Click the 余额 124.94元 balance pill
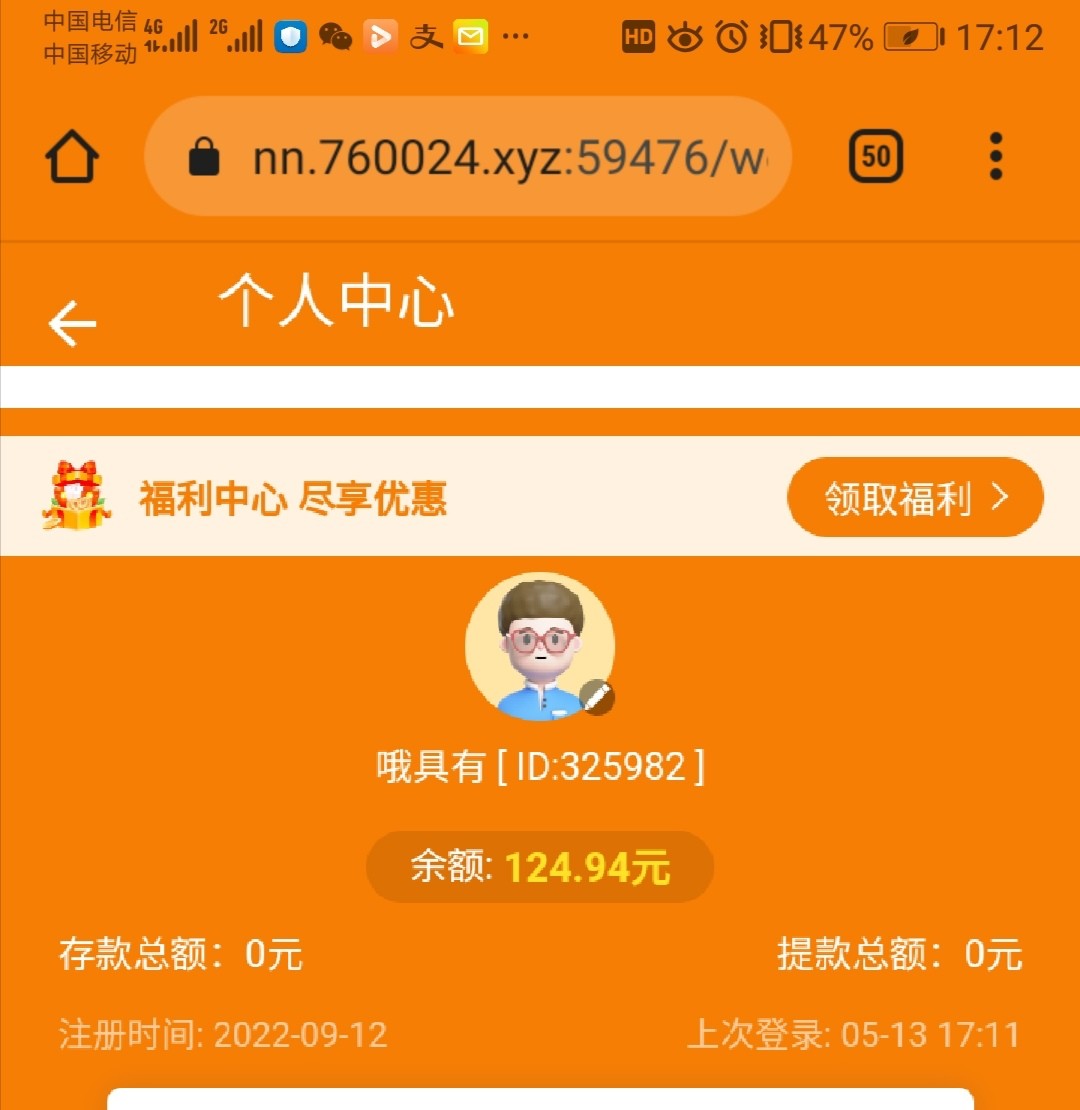Image resolution: width=1080 pixels, height=1110 pixels. (x=540, y=867)
